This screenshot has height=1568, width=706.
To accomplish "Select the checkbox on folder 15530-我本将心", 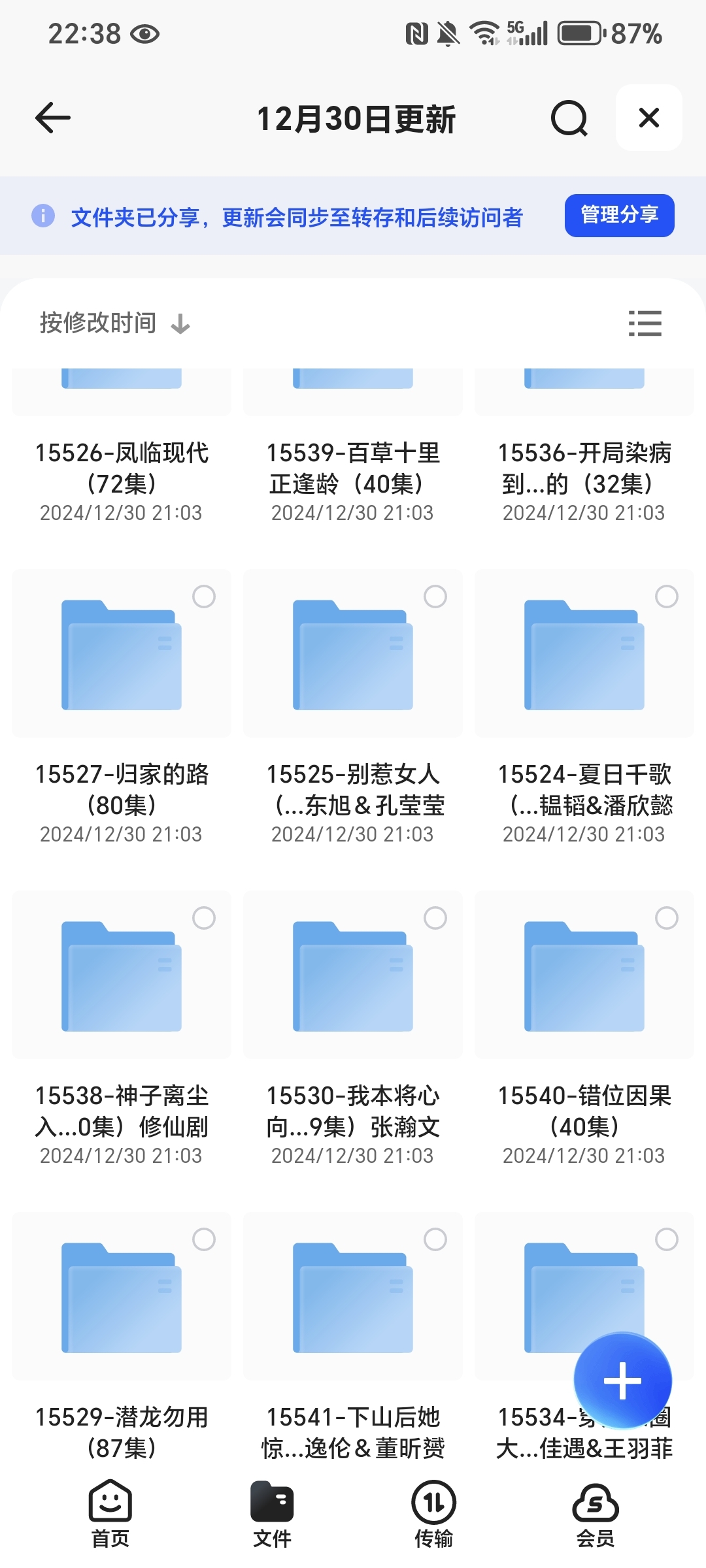I will 435,918.
